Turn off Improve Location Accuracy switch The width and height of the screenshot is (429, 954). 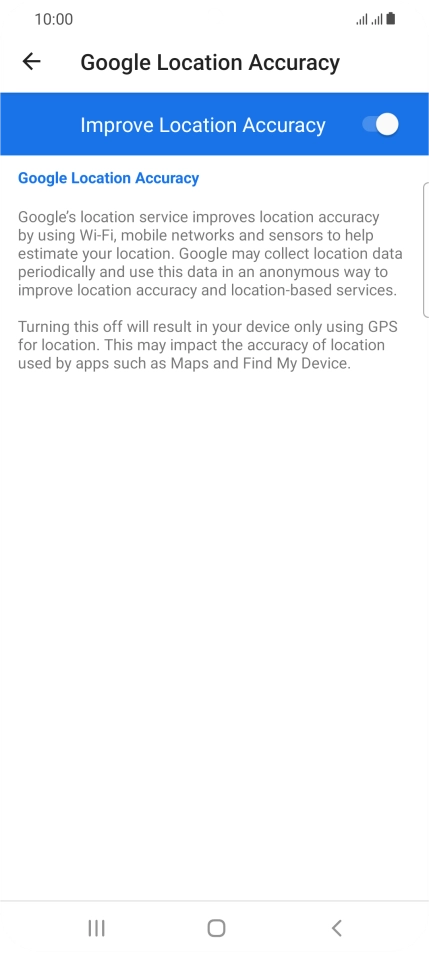[380, 125]
